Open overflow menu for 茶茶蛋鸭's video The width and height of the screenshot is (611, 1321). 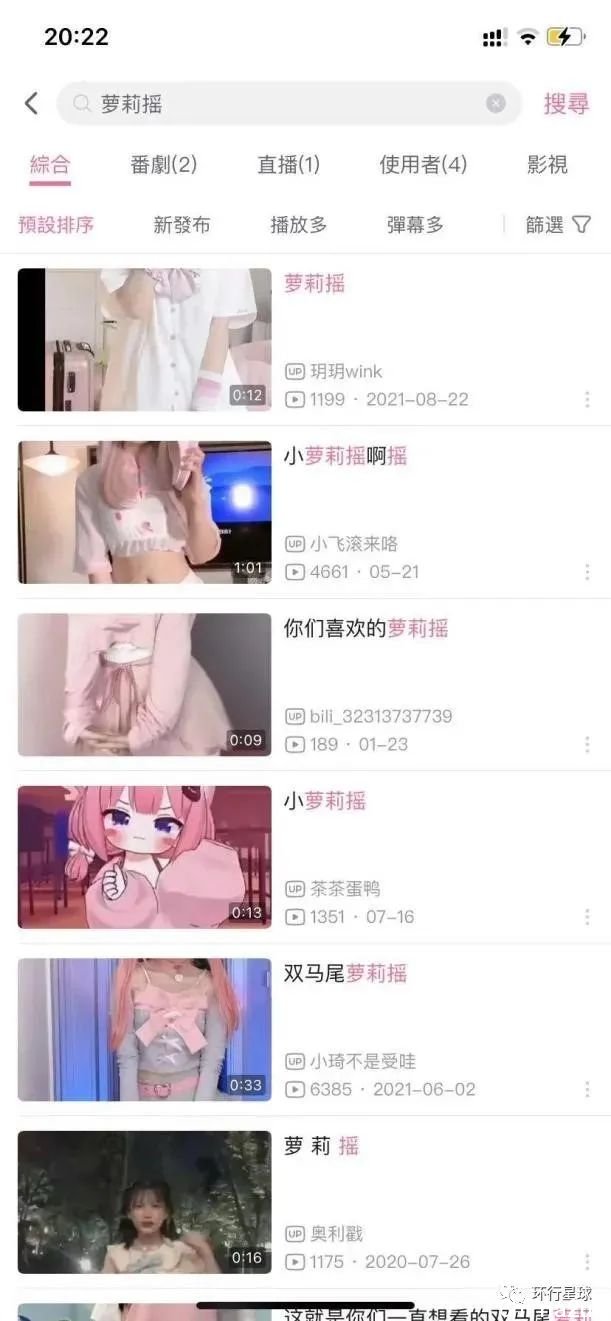[x=587, y=917]
